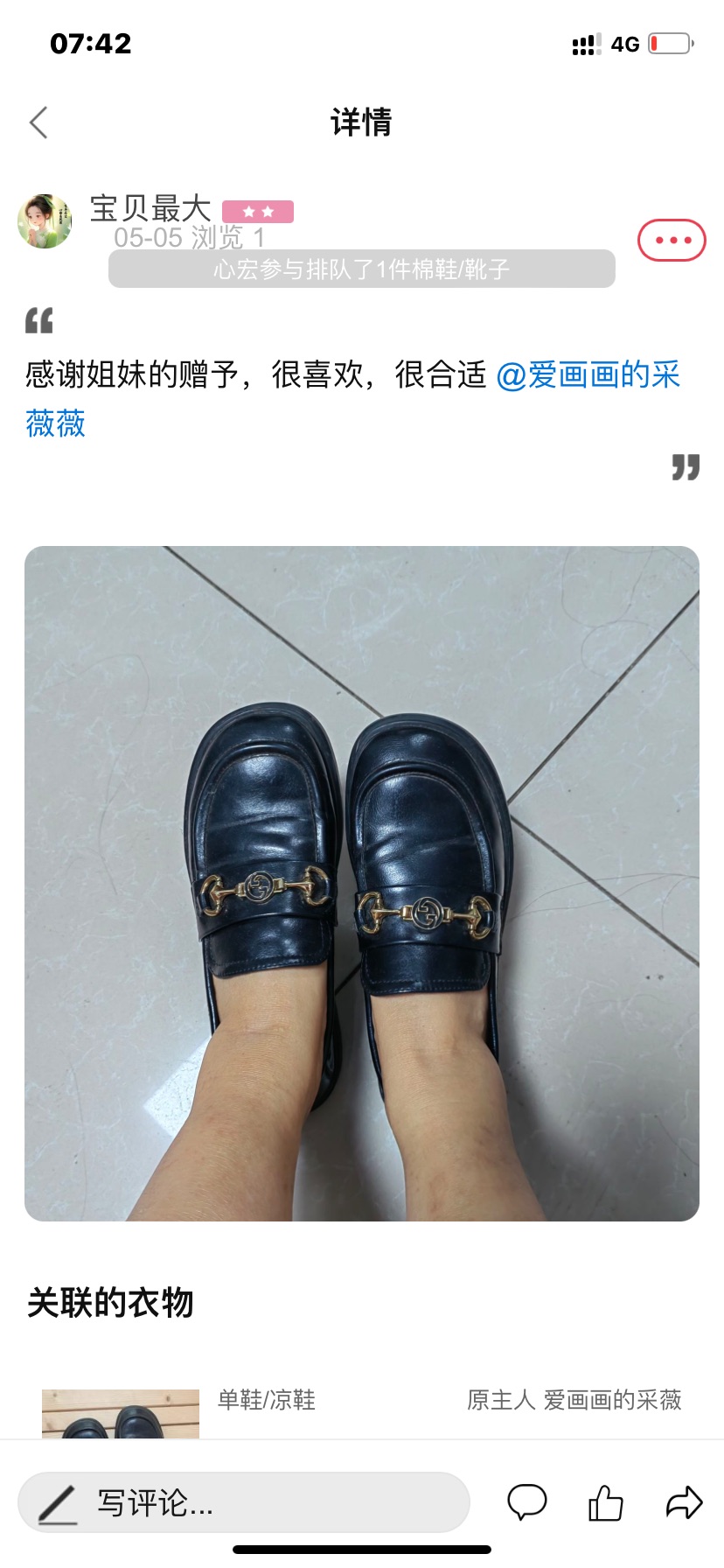Viewport: 724px width, 1568px height.
Task: Open the comments bubble icon
Action: 527,1502
